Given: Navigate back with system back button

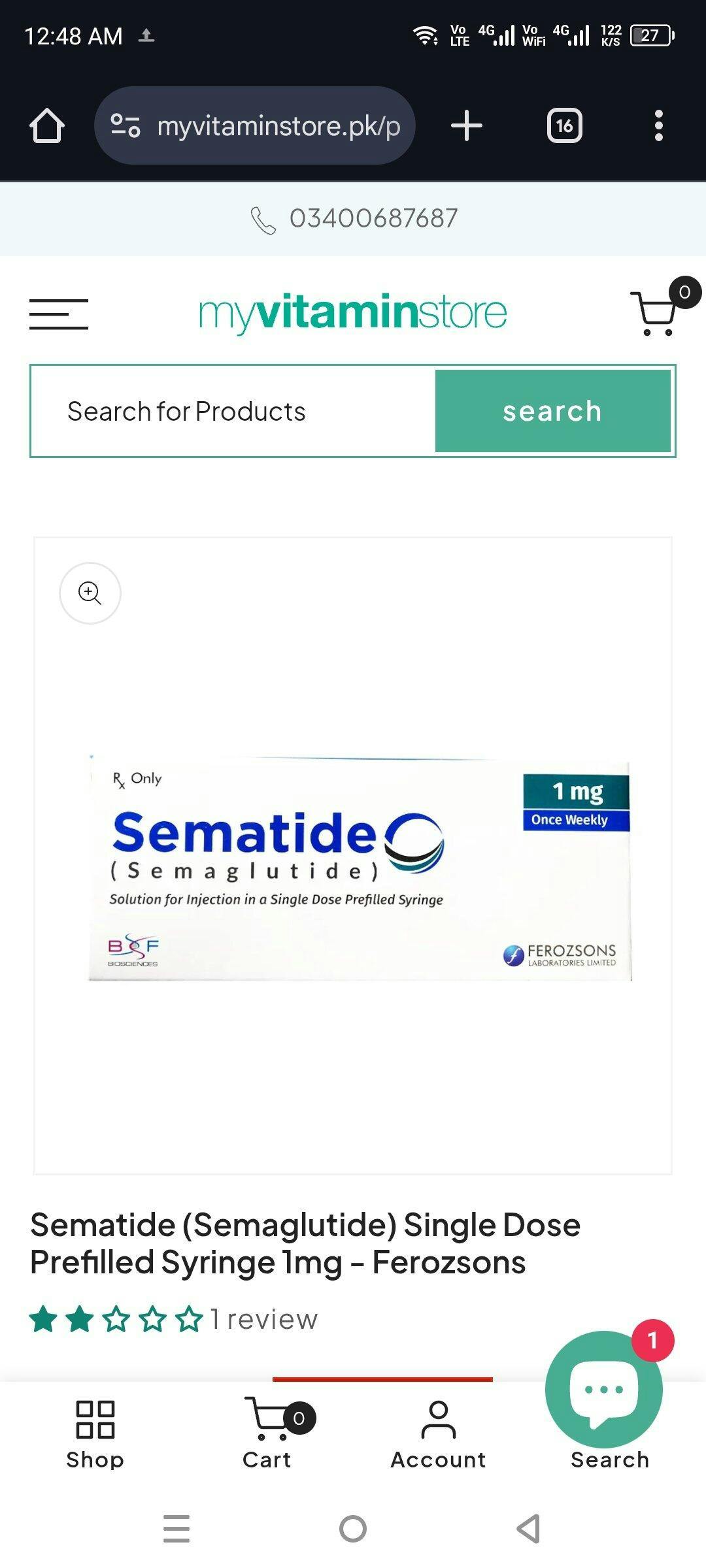Looking at the screenshot, I should pyautogui.click(x=529, y=1529).
